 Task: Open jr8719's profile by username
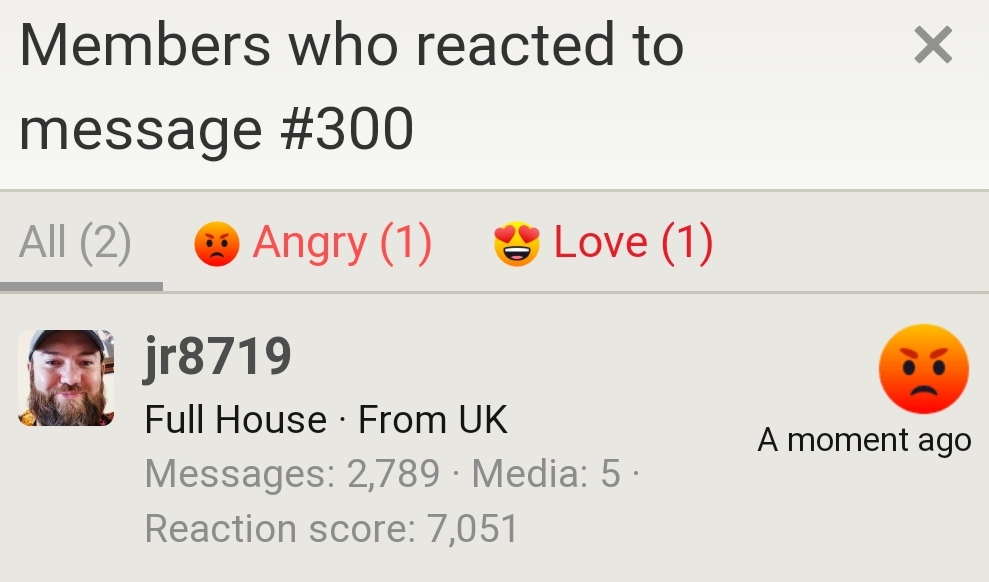[217, 358]
